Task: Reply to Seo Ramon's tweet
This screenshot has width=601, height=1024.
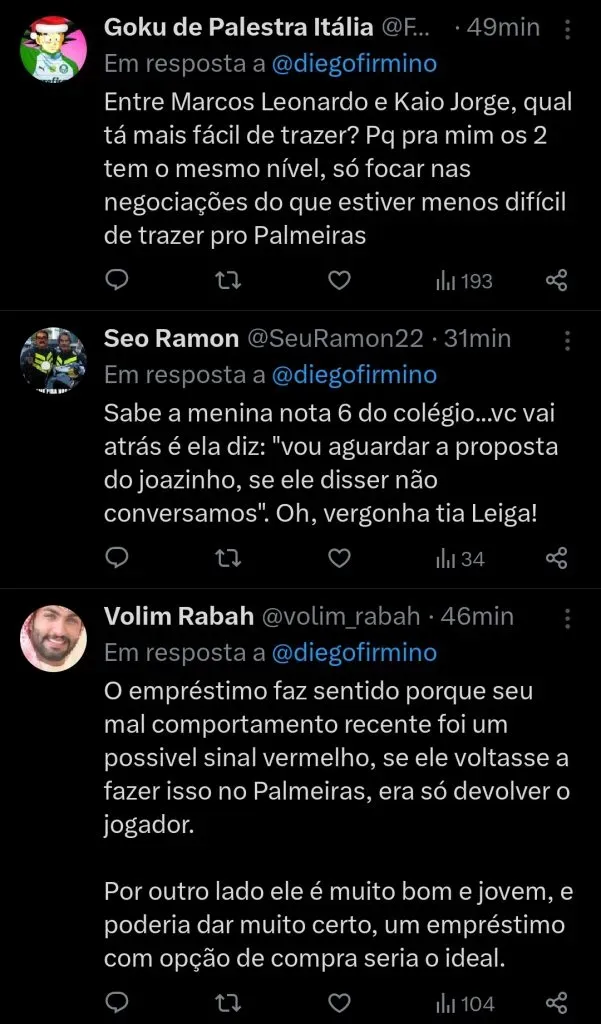Action: 117,558
